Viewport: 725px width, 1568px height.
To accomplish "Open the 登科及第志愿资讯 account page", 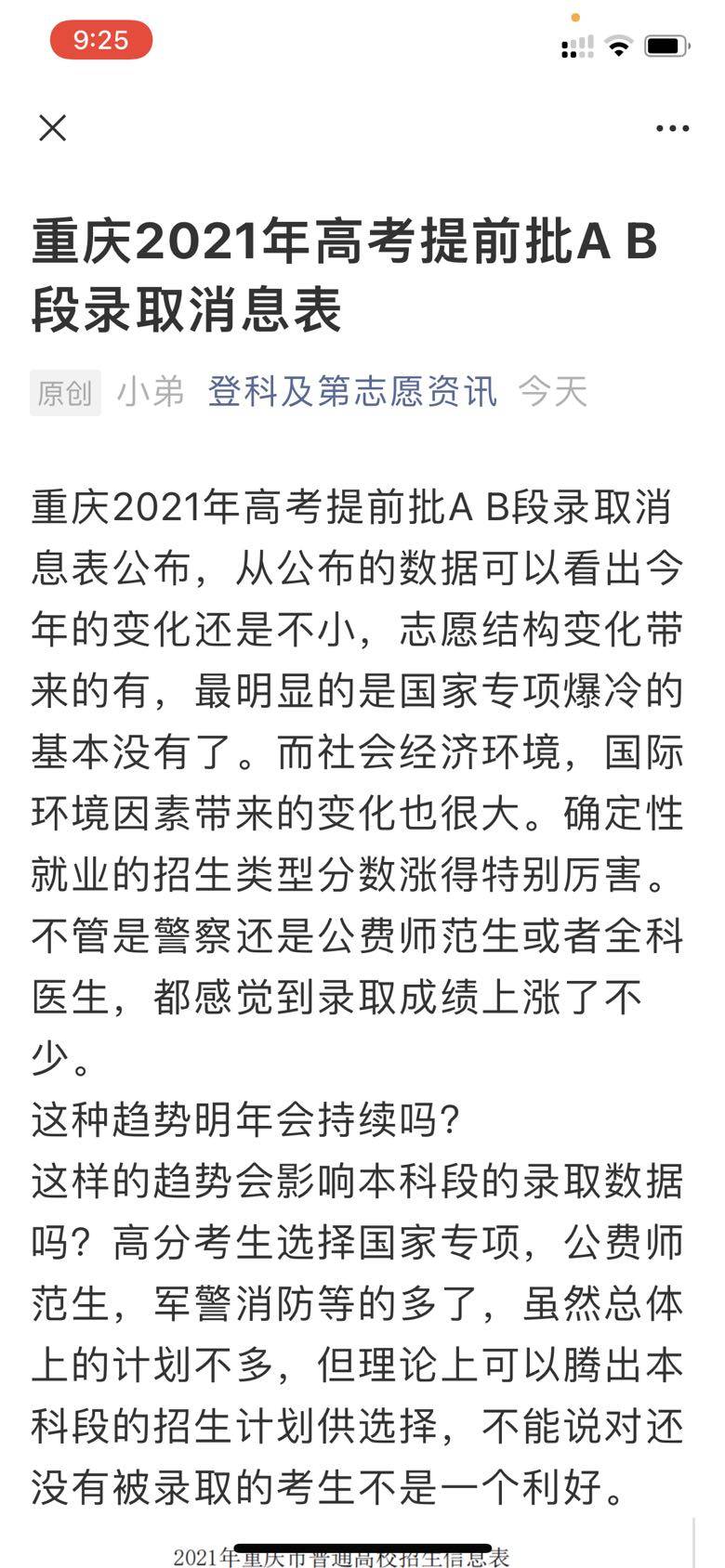I will [x=352, y=391].
